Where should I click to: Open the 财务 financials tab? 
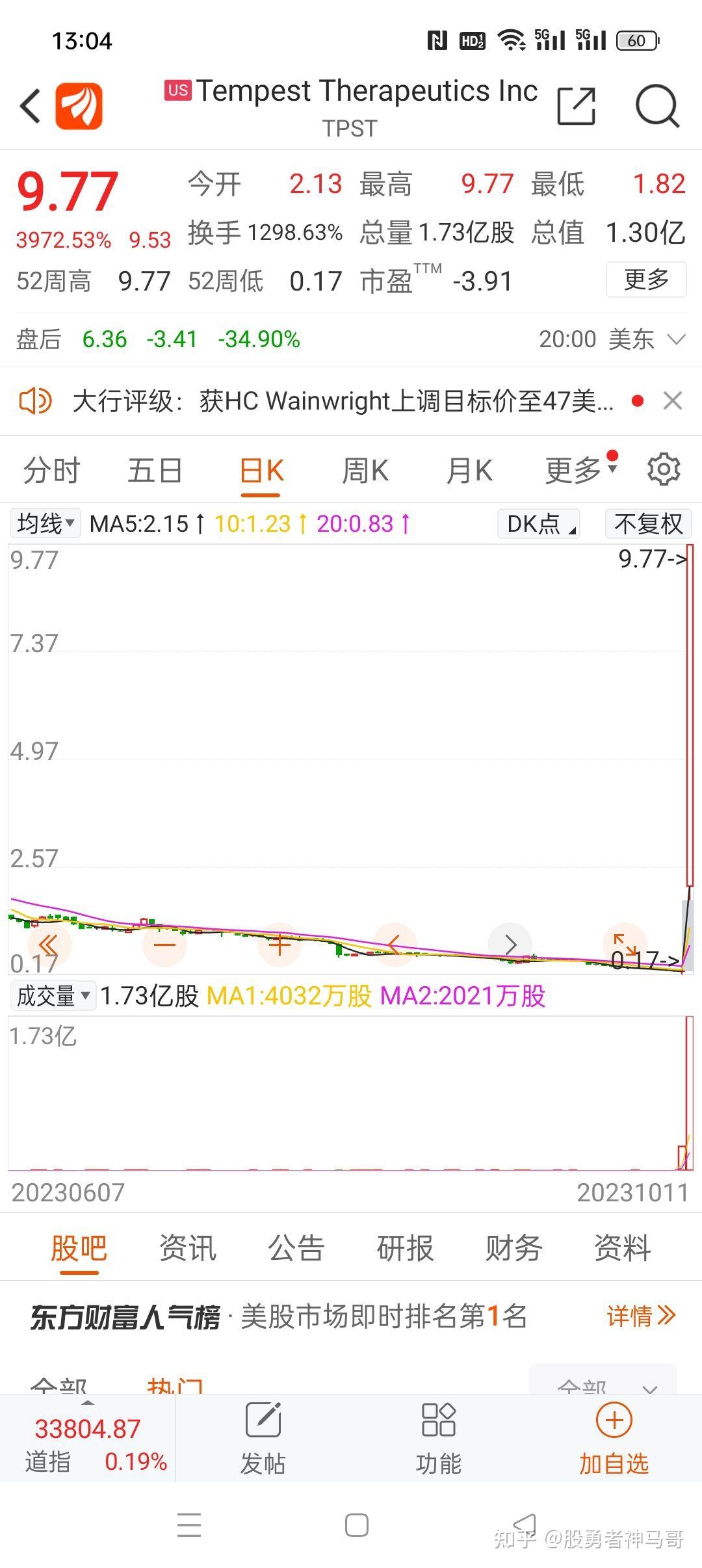[512, 1248]
